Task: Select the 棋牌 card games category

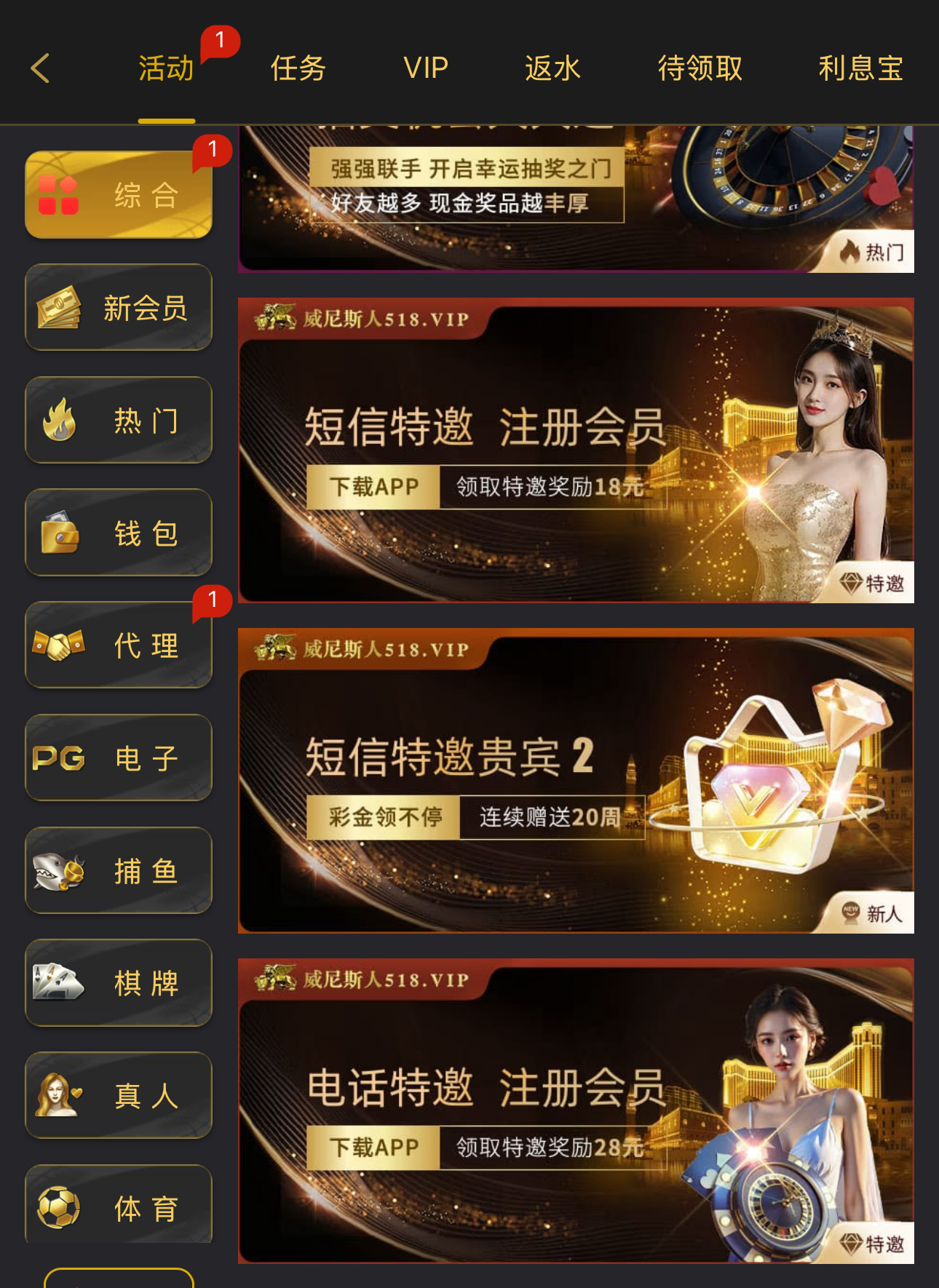Action: coord(118,984)
